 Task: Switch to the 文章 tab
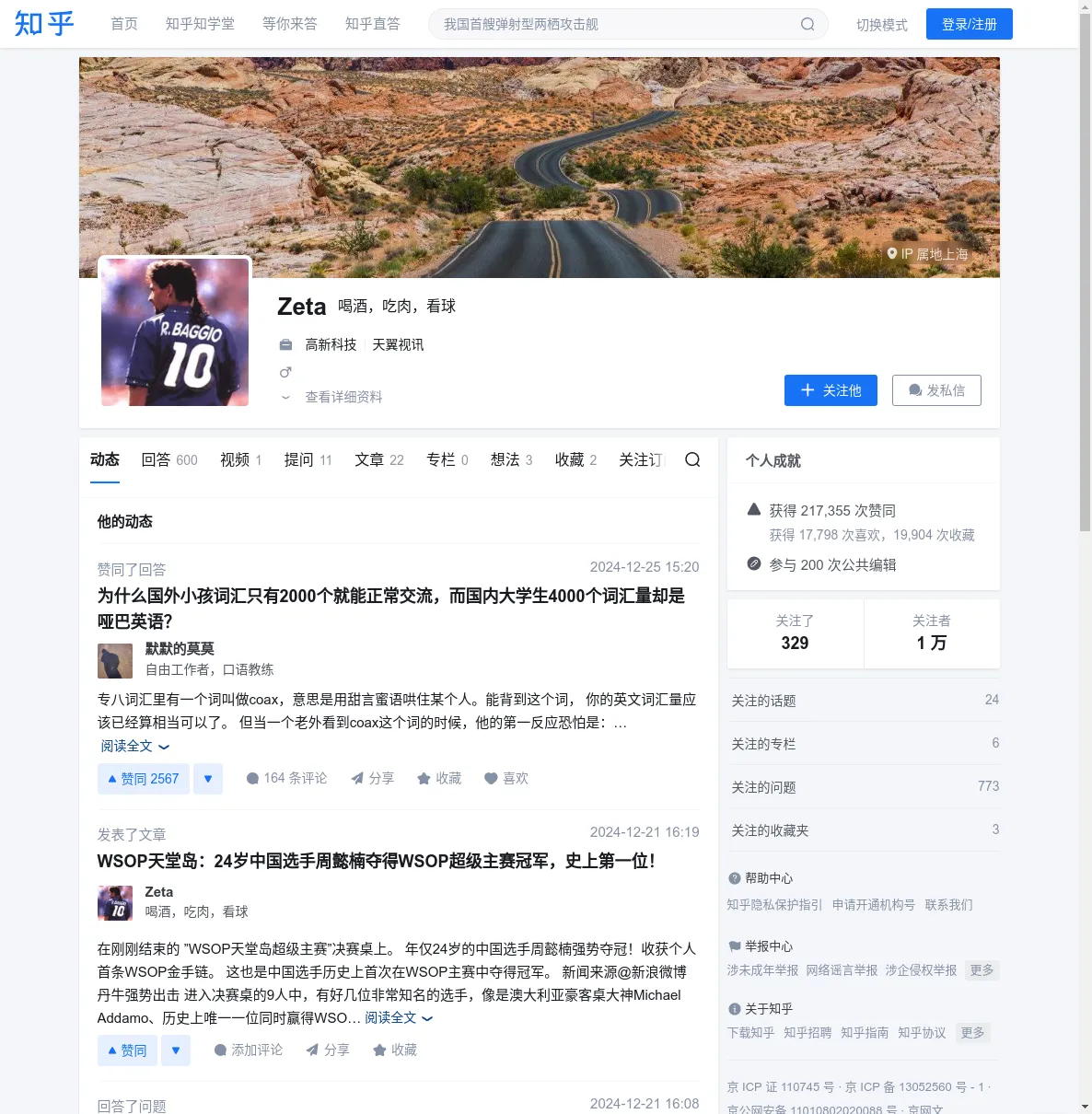(x=378, y=459)
